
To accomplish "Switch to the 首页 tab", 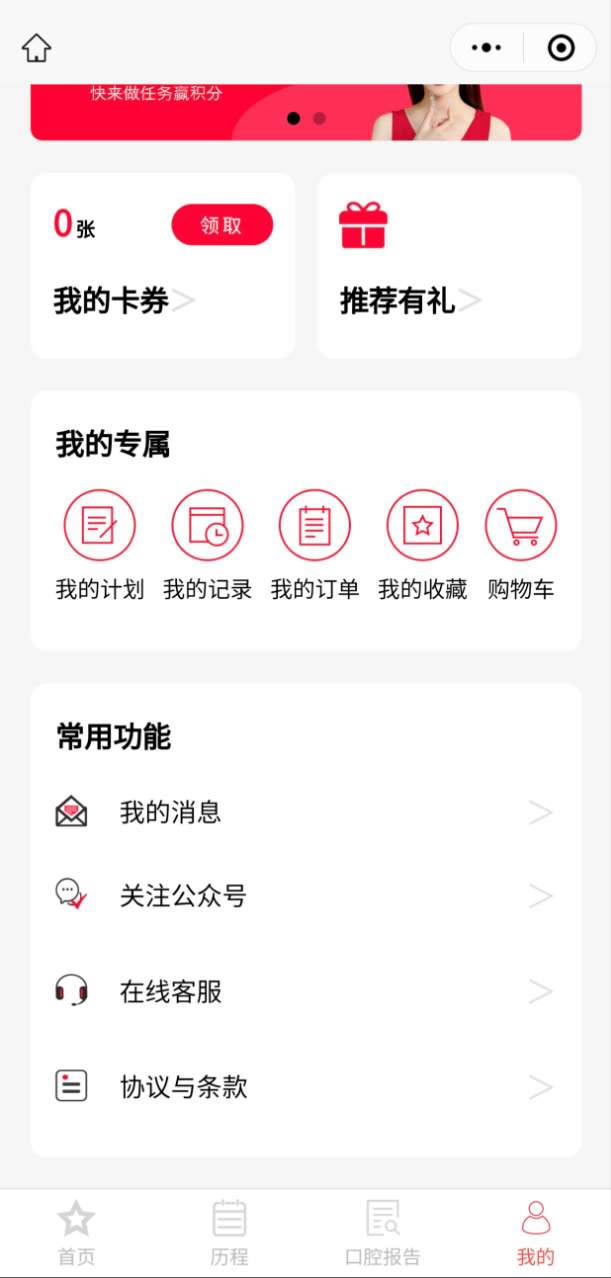I will click(76, 1232).
